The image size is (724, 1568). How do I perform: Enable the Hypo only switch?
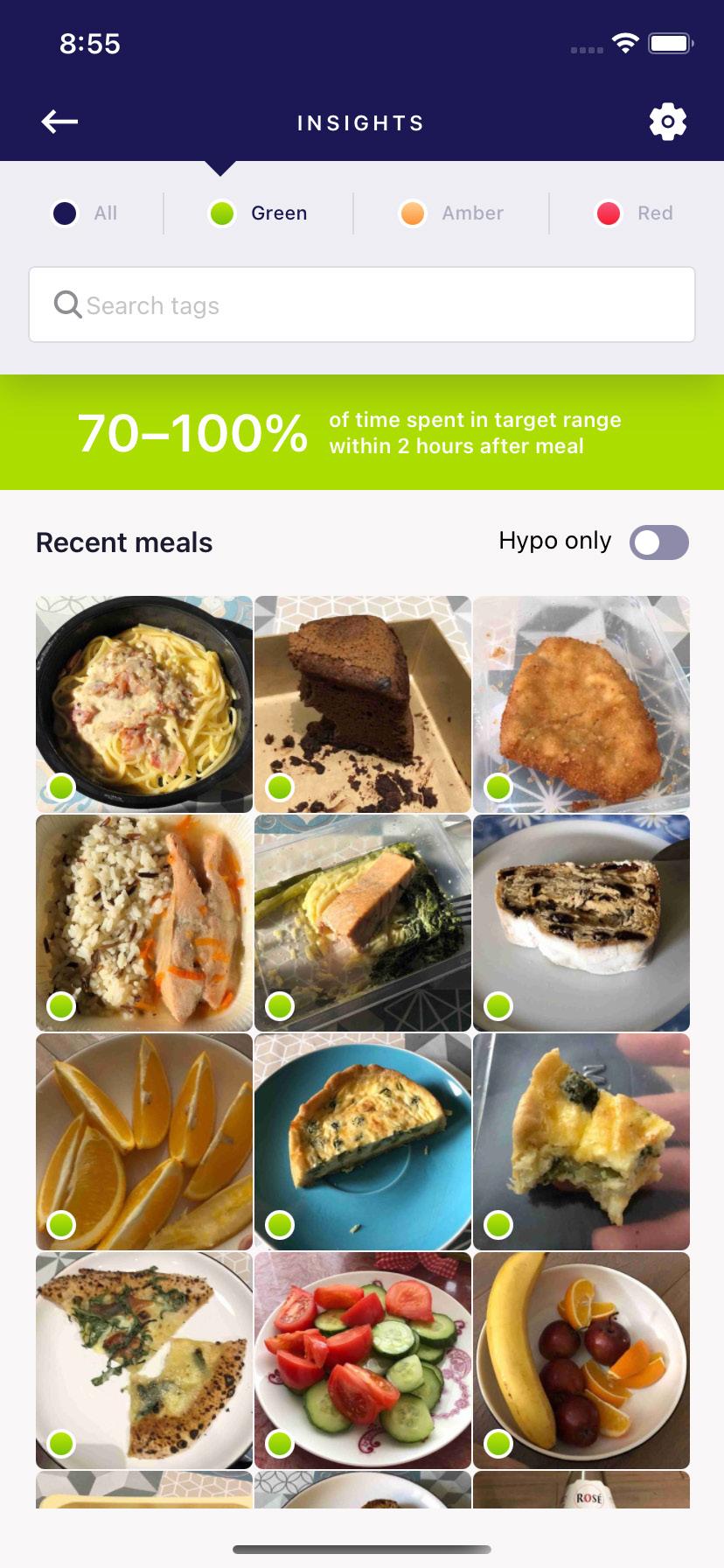(x=658, y=542)
